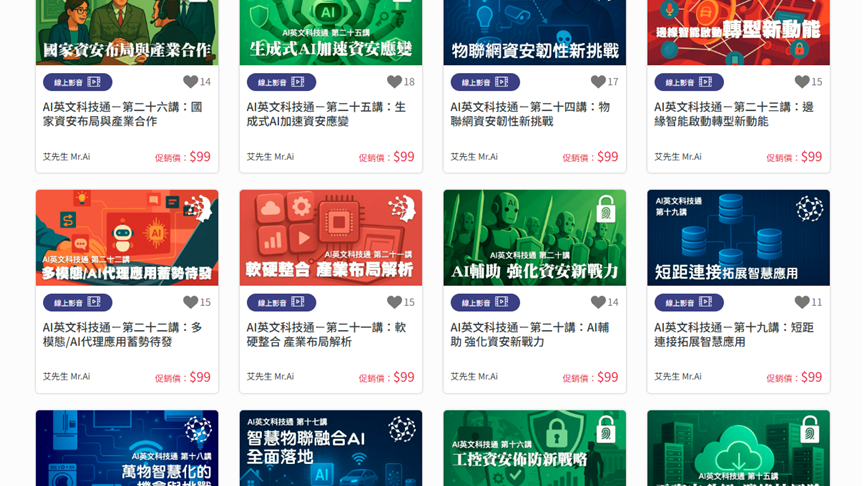Open course 第十九講 短距連接拓展智慧應用
This screenshot has height=486, width=864.
click(x=734, y=334)
